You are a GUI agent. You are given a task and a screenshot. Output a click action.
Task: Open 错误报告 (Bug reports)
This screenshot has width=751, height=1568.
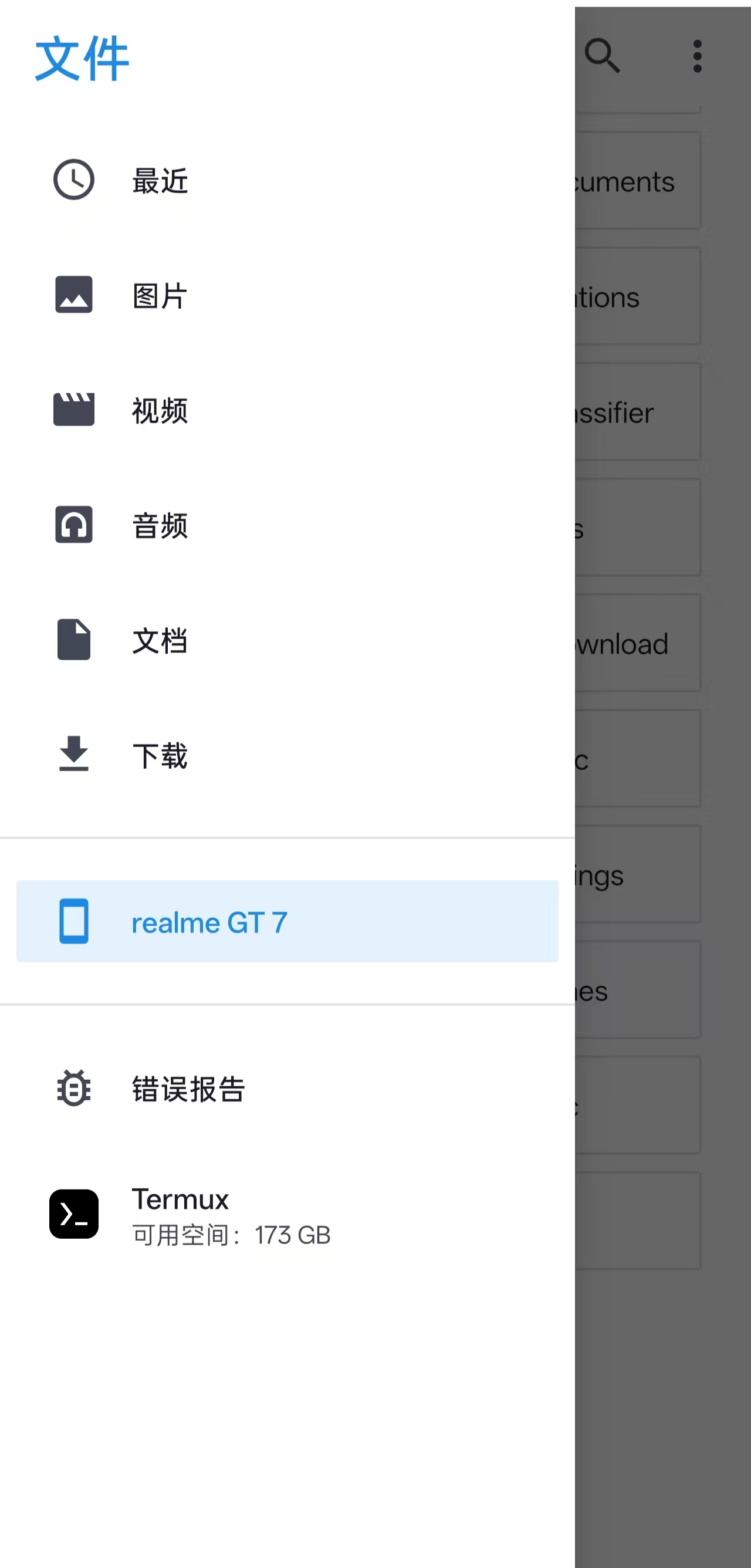tap(188, 1089)
